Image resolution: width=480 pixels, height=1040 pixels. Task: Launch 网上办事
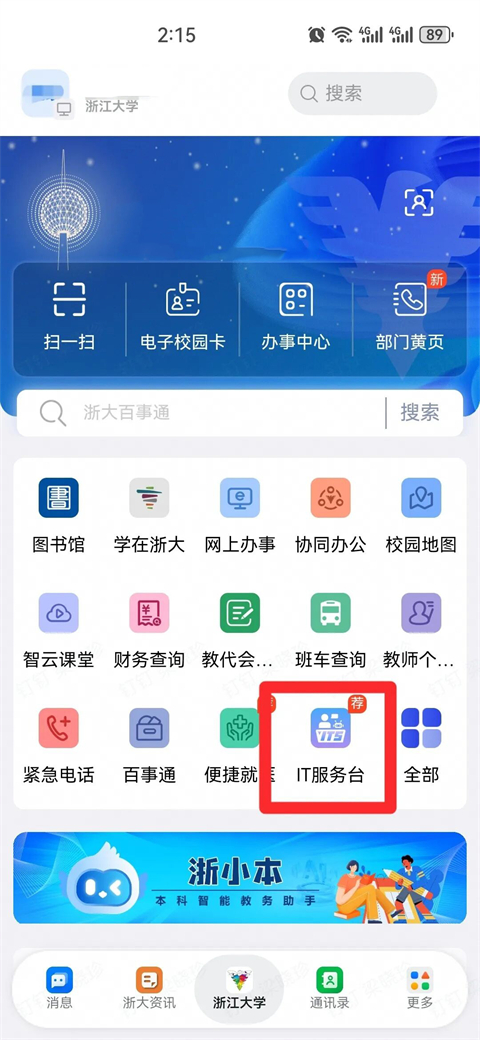click(x=239, y=515)
